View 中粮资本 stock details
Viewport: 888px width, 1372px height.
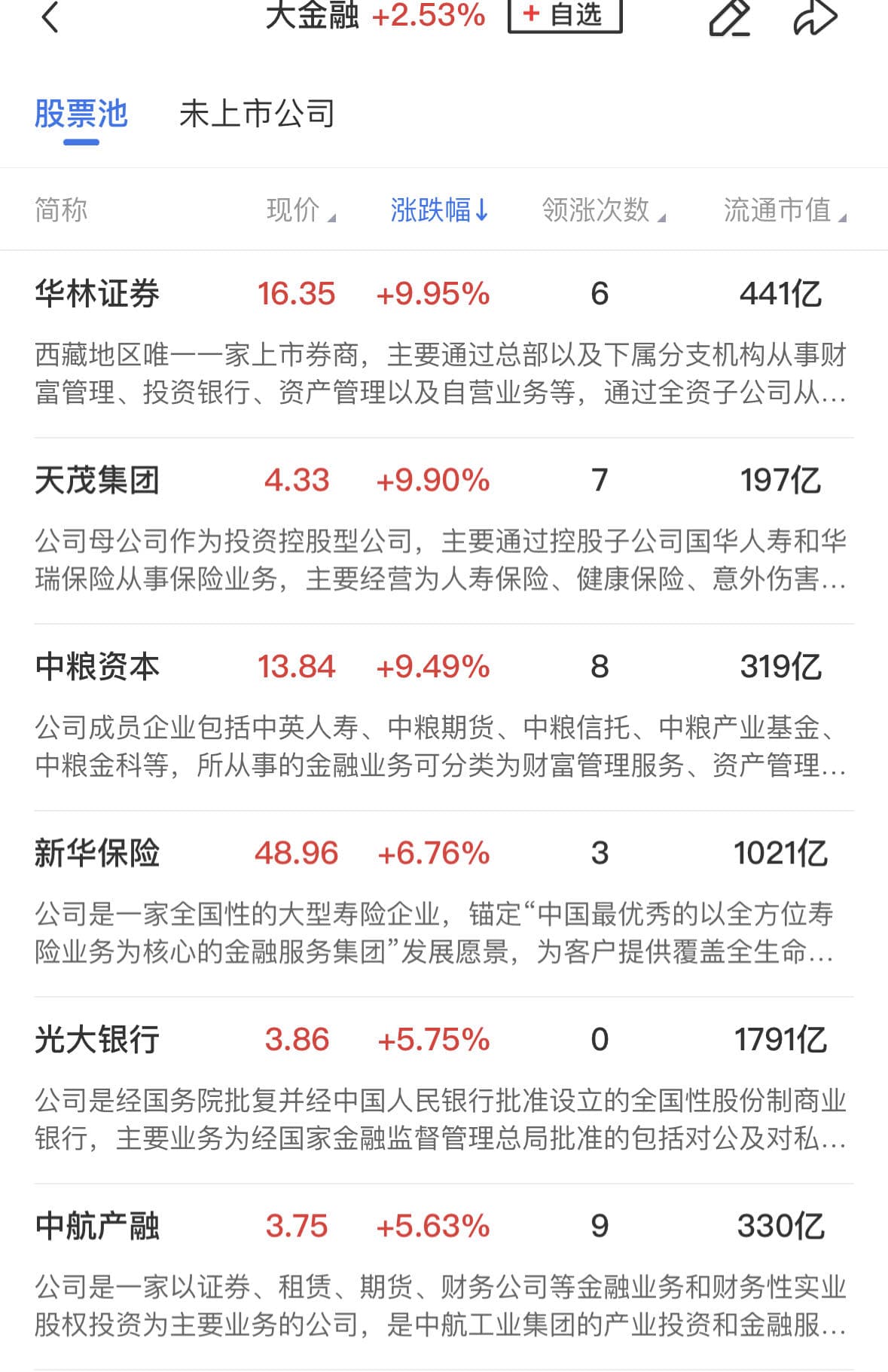97,667
